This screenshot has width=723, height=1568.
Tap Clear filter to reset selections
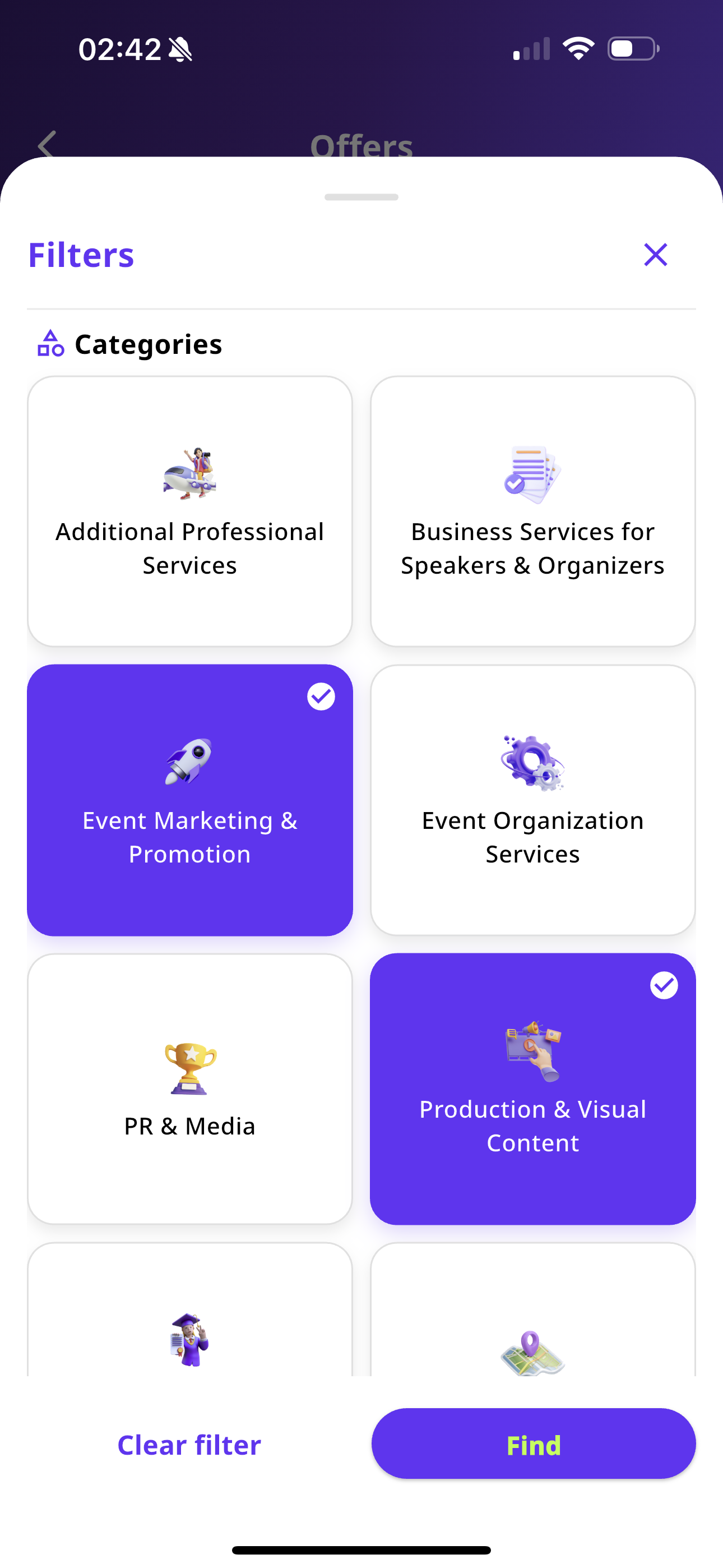click(x=189, y=1445)
